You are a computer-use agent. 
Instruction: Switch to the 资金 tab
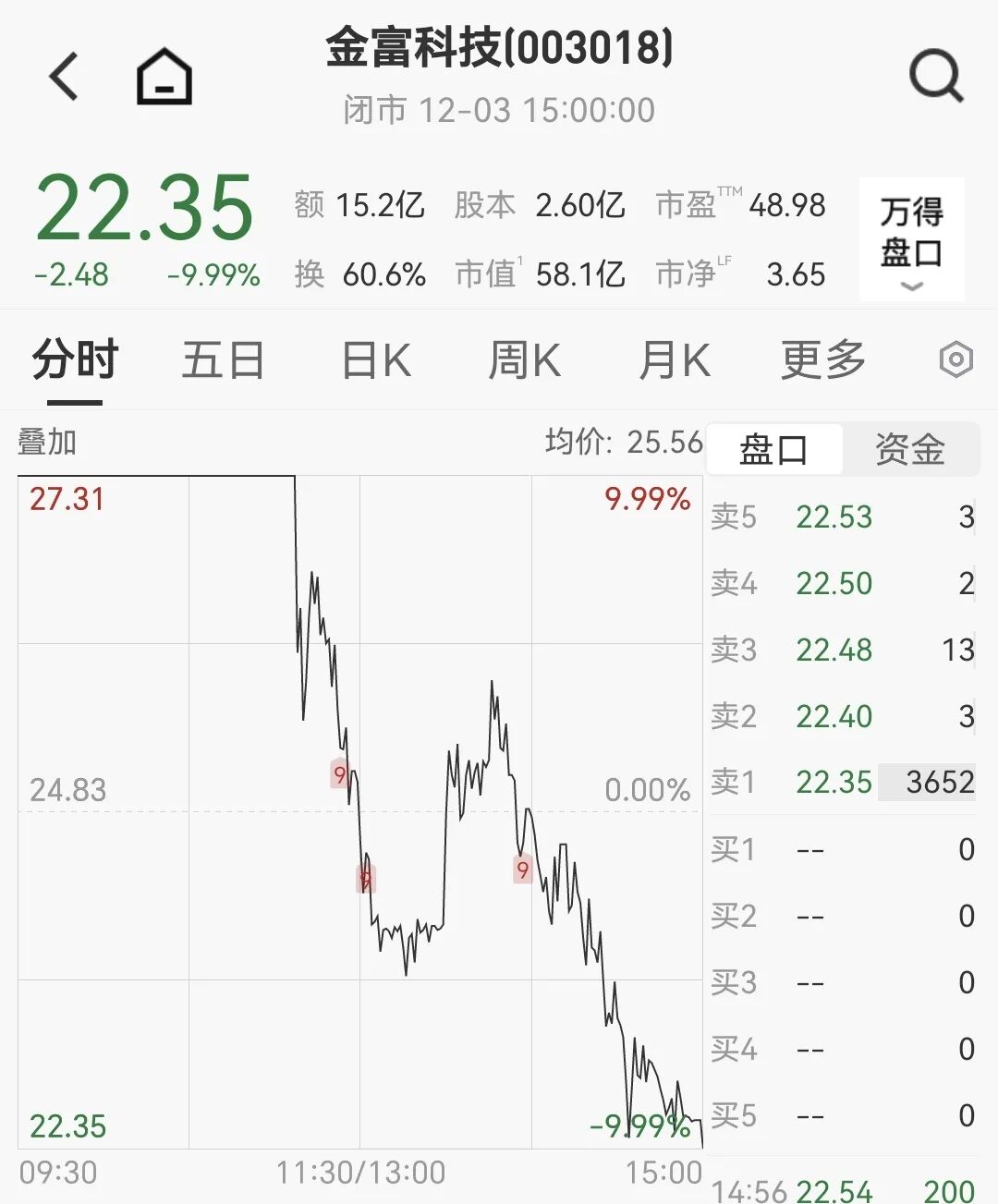tap(910, 450)
